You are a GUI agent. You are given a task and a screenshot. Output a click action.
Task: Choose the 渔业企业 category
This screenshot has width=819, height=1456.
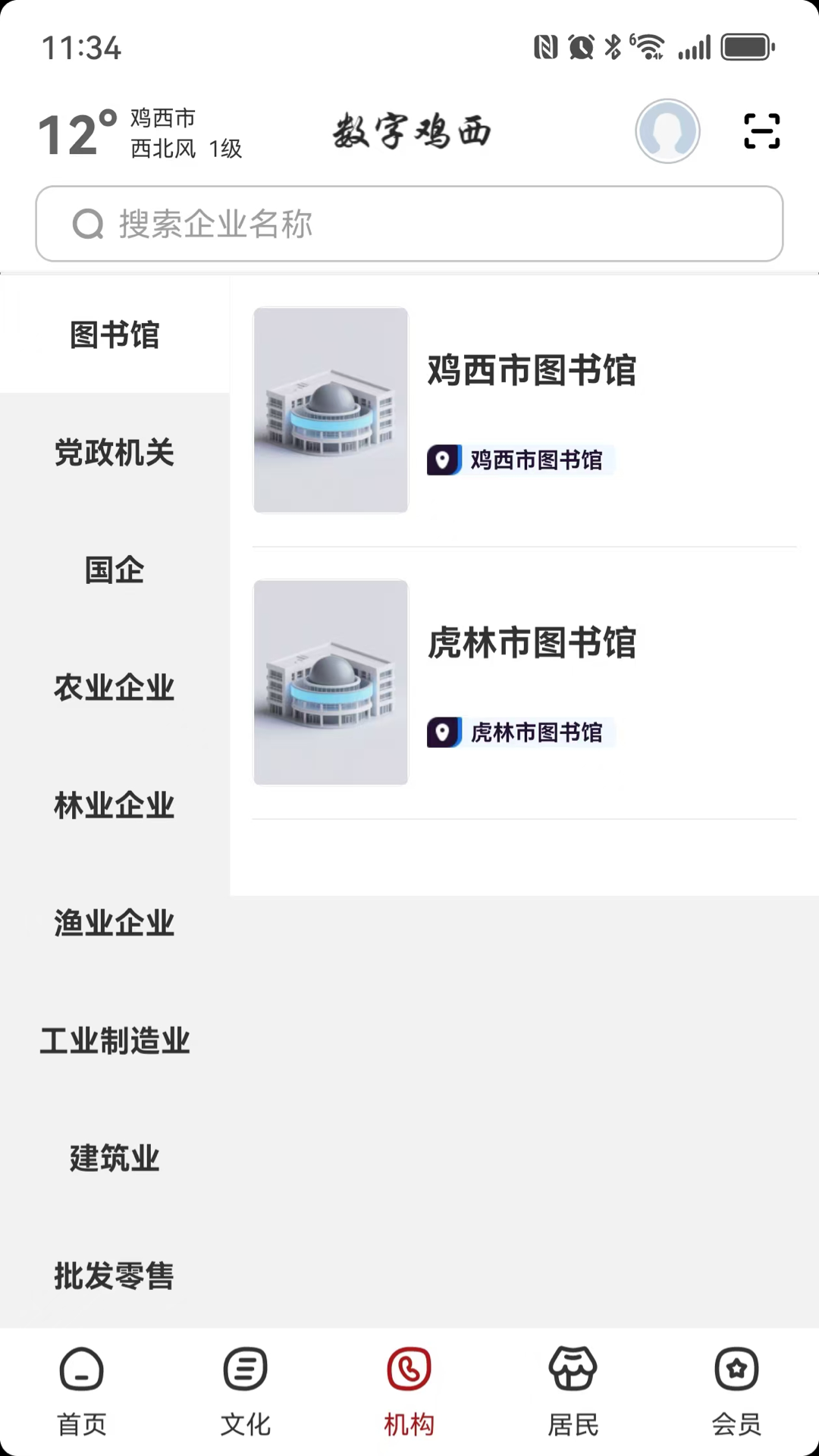(114, 922)
